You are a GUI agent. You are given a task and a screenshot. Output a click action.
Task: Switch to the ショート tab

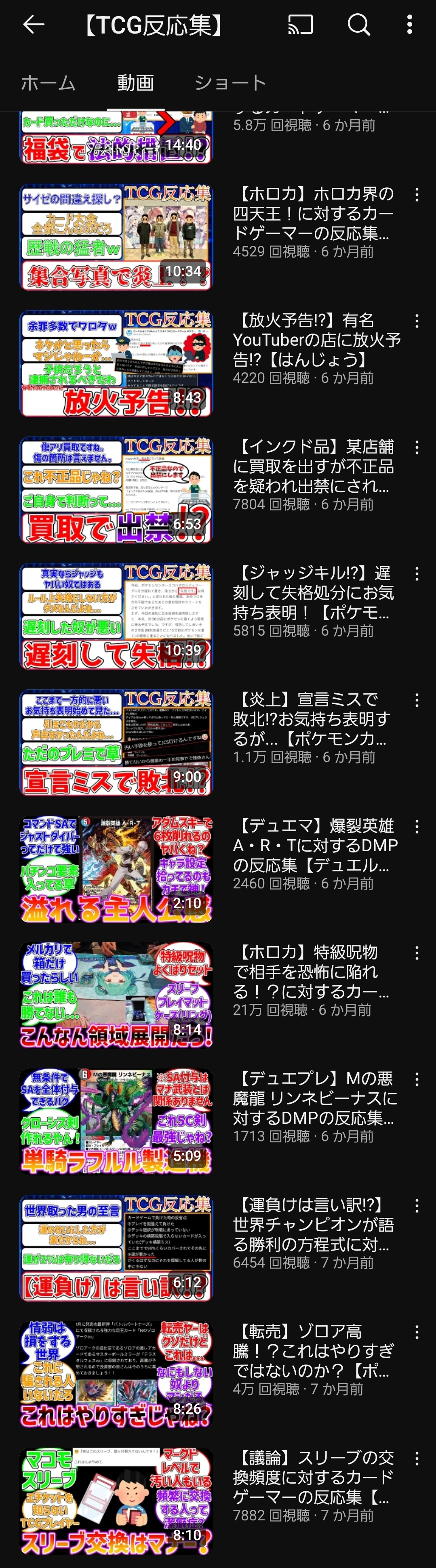click(x=230, y=83)
